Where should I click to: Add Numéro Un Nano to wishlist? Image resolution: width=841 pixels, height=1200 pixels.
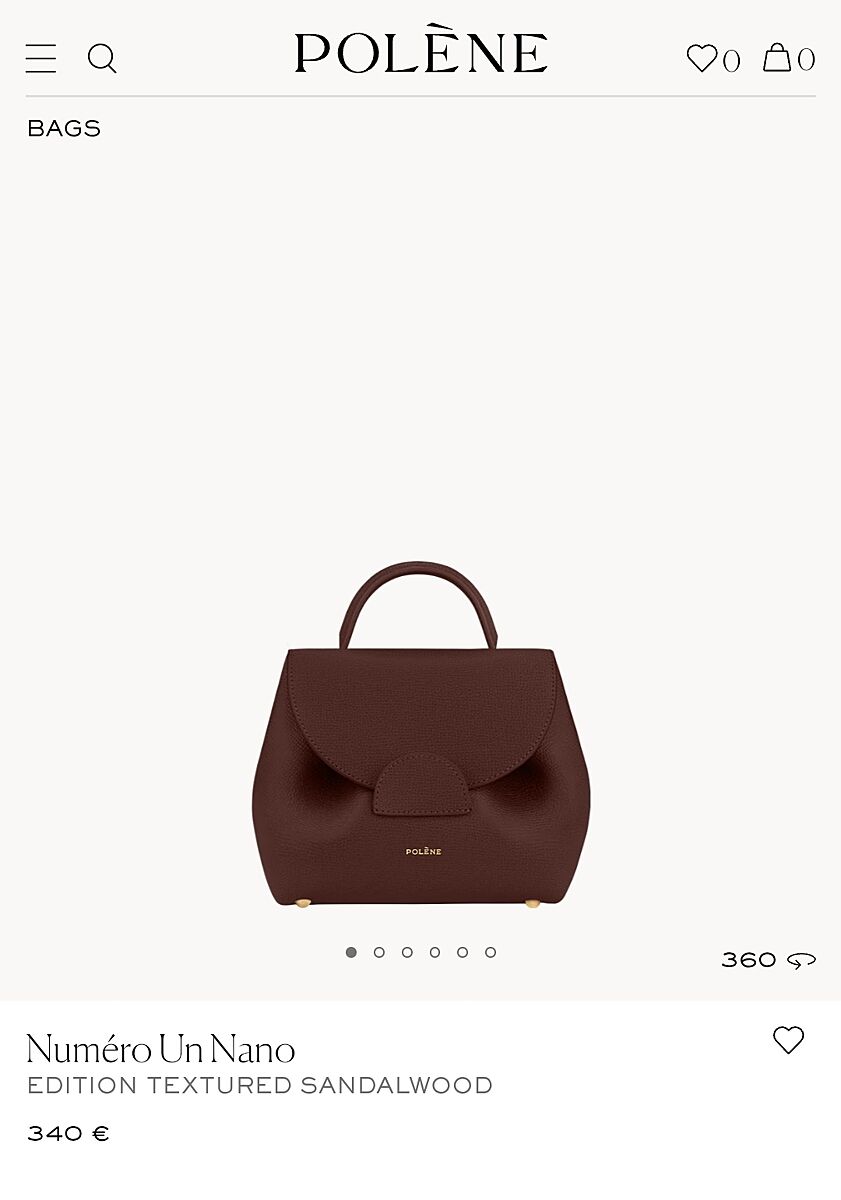(788, 1040)
